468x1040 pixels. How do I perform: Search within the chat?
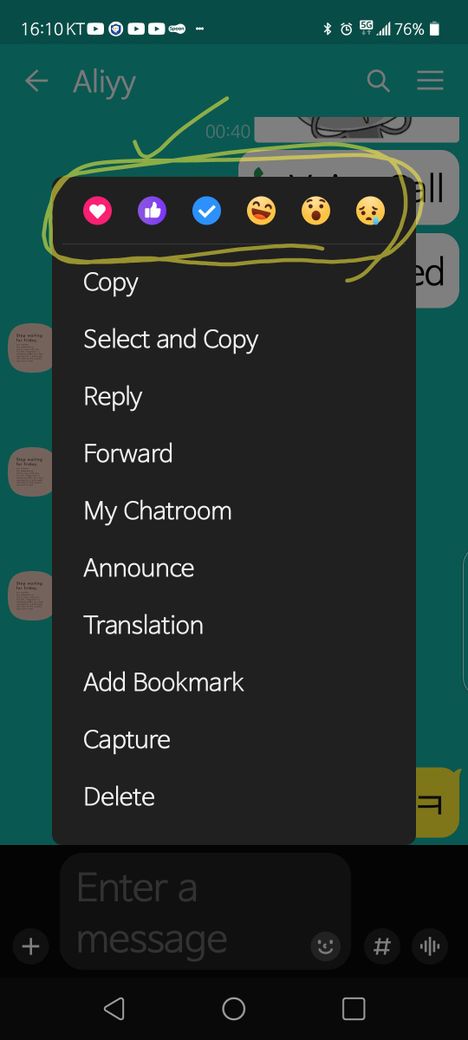coord(378,82)
